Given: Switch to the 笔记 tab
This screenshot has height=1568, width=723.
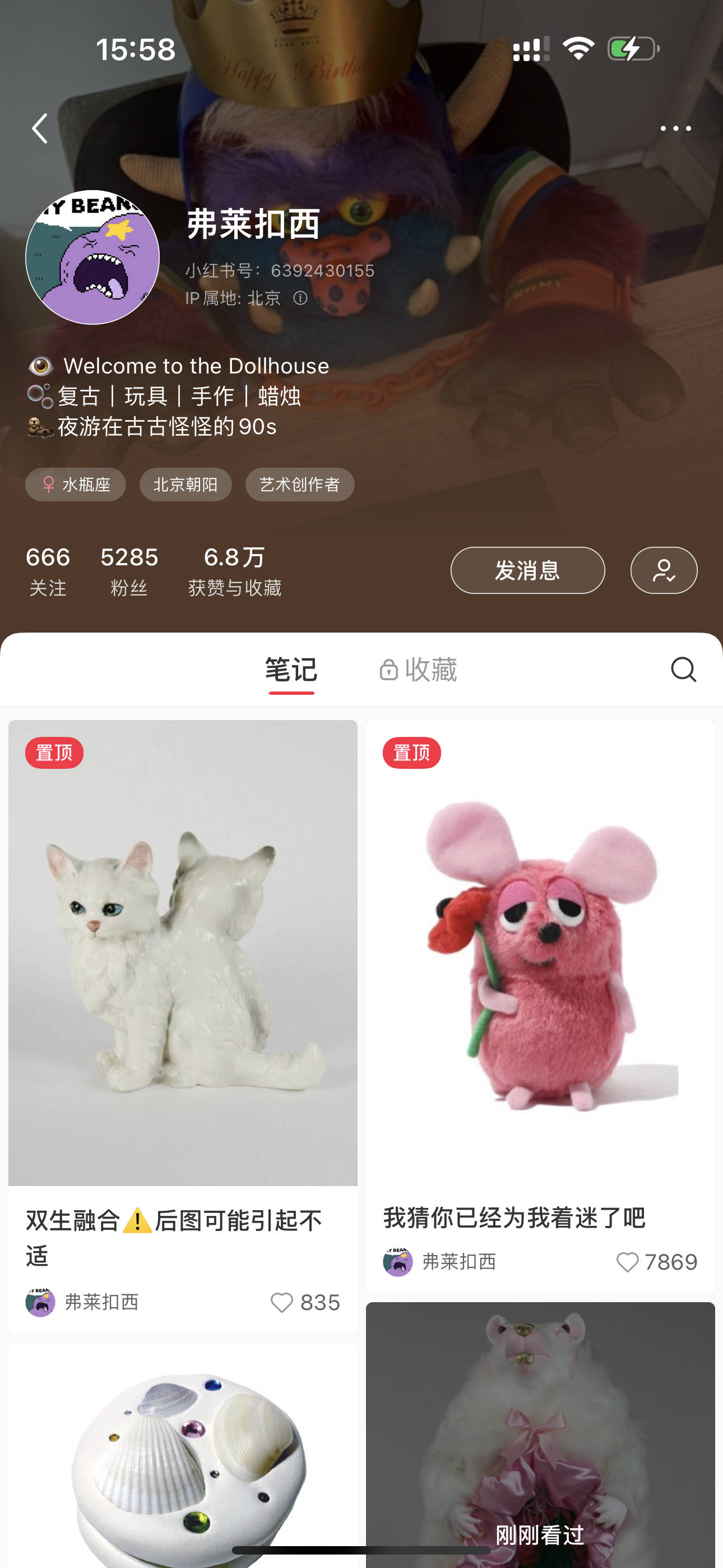Looking at the screenshot, I should tap(291, 670).
